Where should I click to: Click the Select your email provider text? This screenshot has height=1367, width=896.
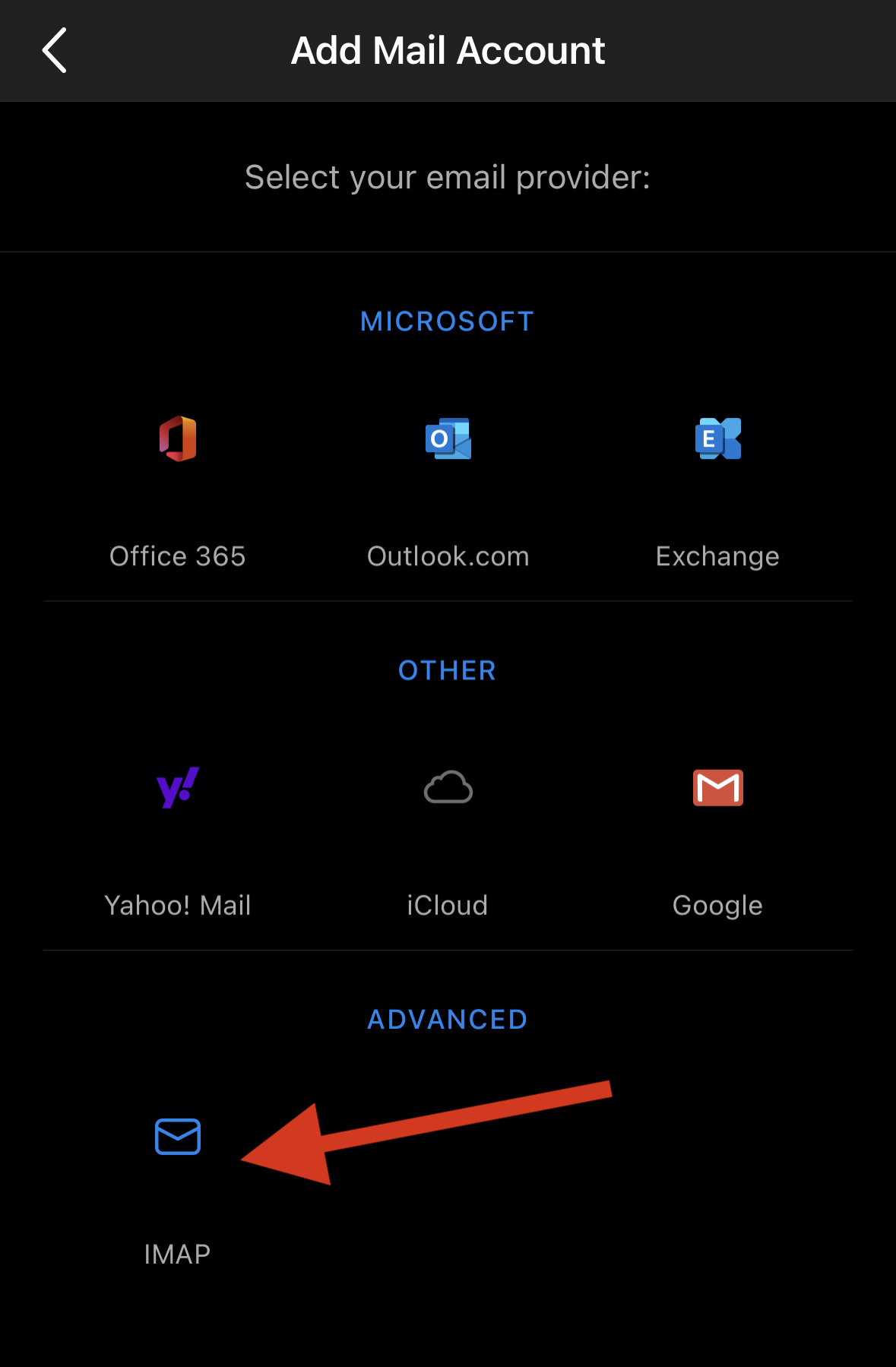pos(447,176)
